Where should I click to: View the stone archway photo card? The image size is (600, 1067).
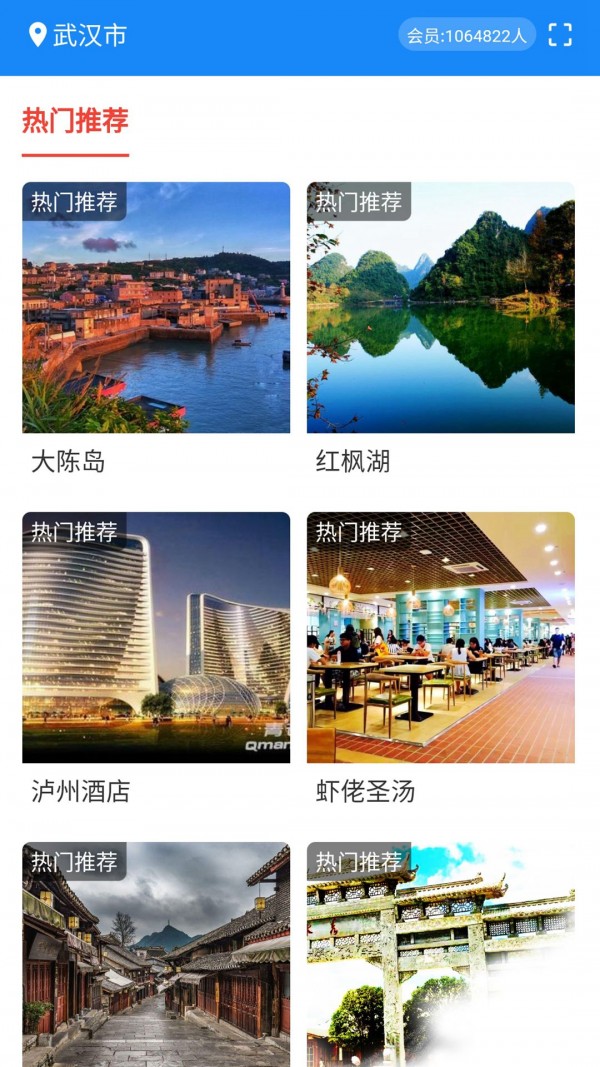pyautogui.click(x=440, y=955)
